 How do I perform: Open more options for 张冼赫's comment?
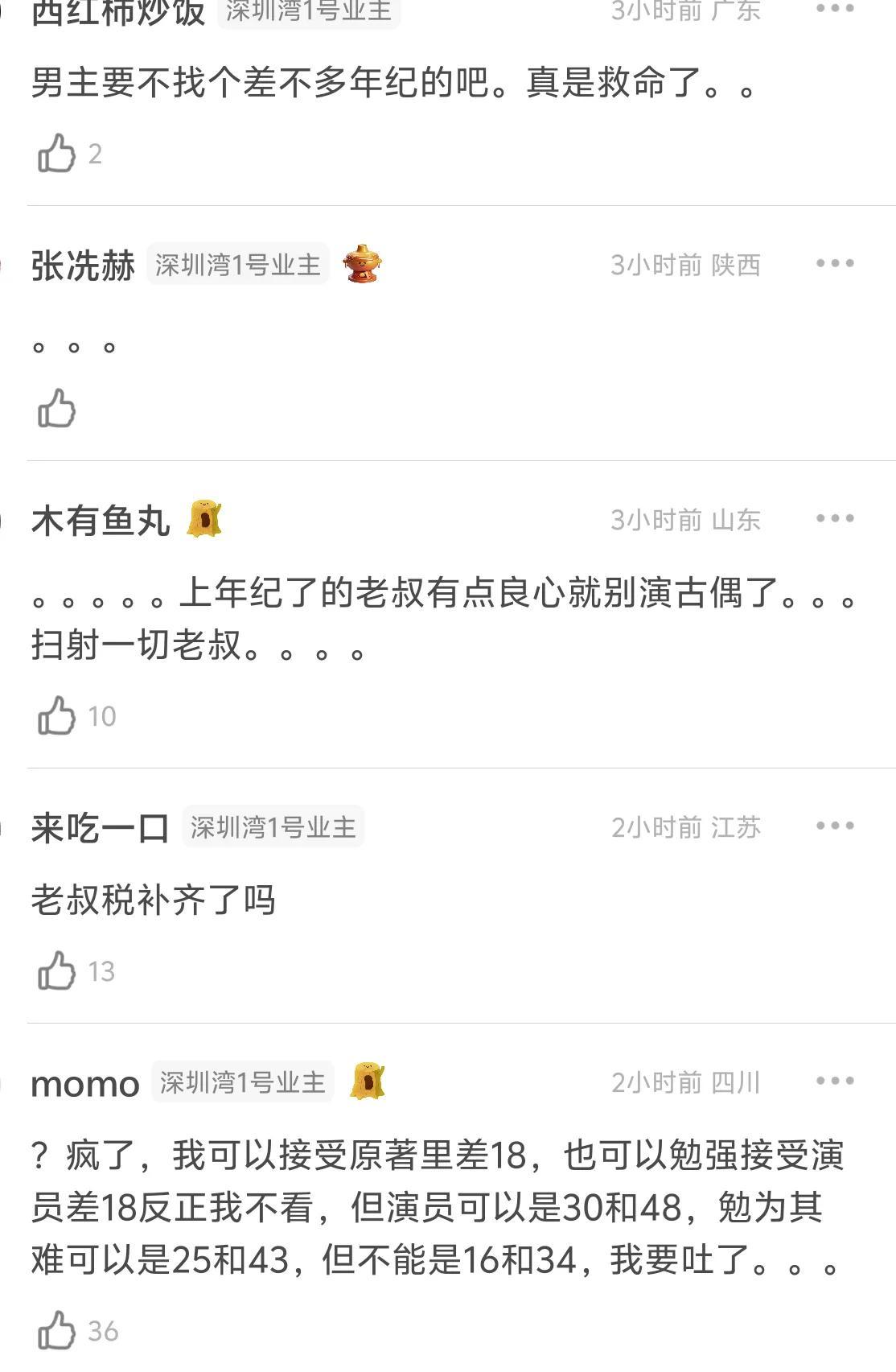(834, 263)
